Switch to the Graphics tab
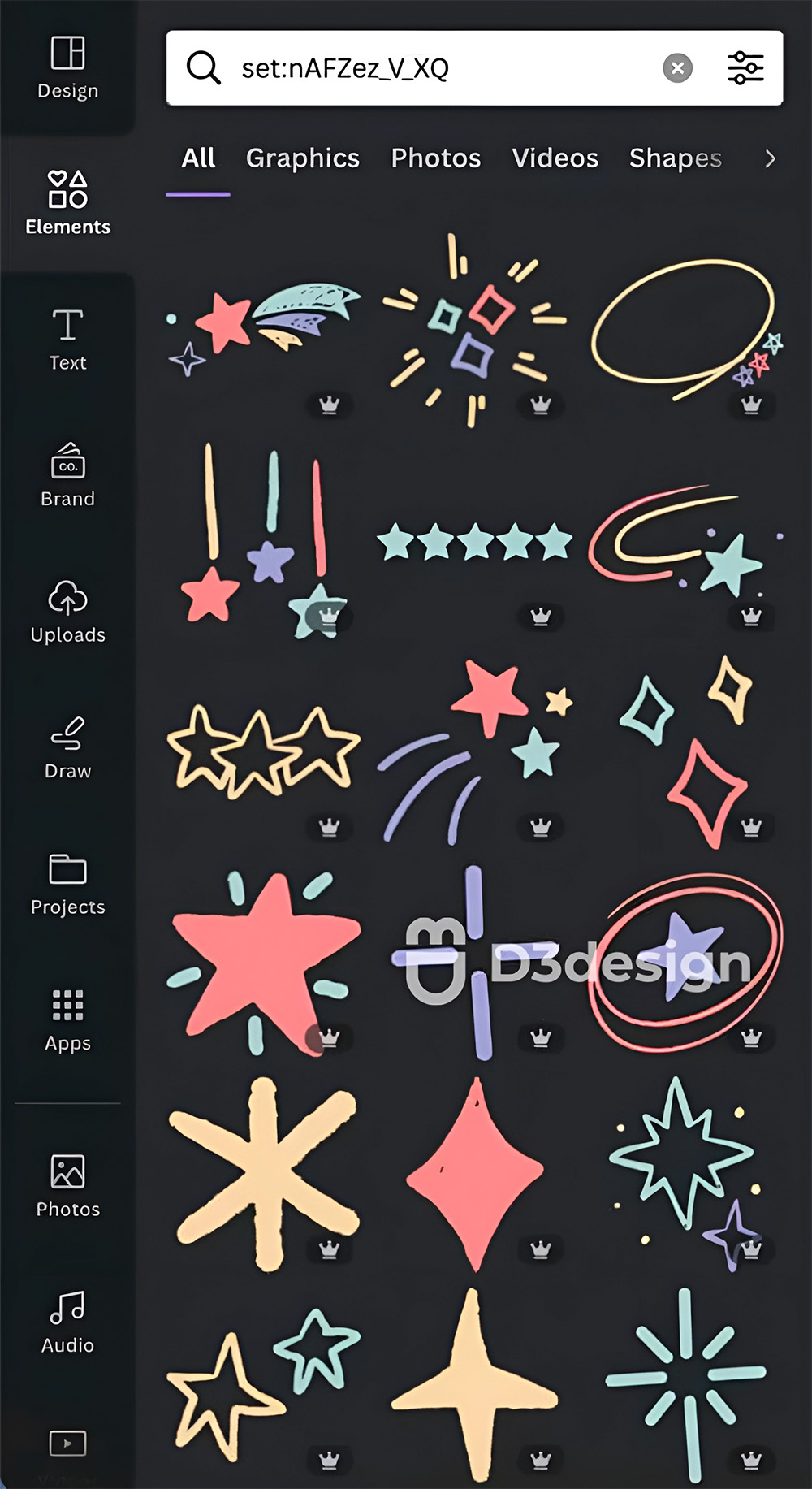 303,158
